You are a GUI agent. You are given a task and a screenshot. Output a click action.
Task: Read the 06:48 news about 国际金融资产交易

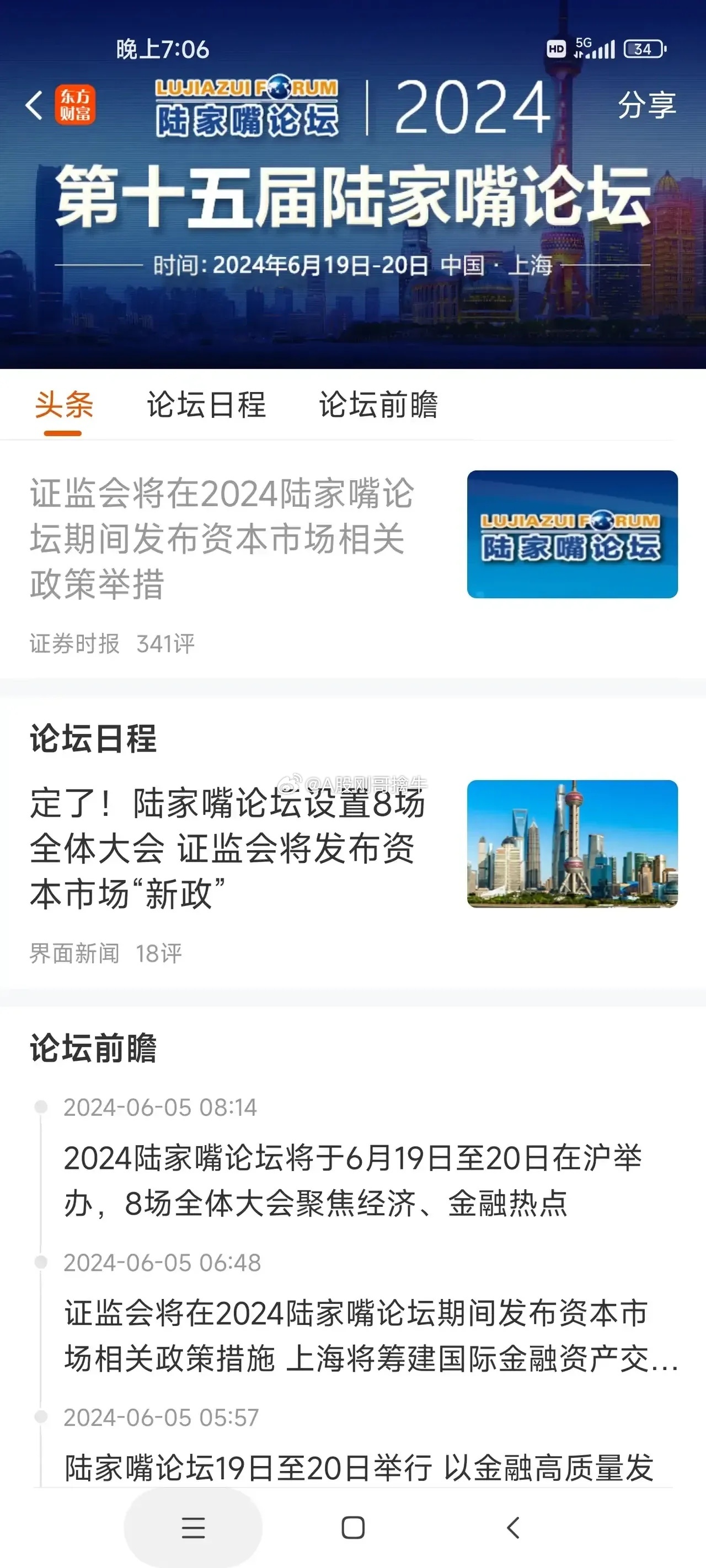click(370, 1335)
